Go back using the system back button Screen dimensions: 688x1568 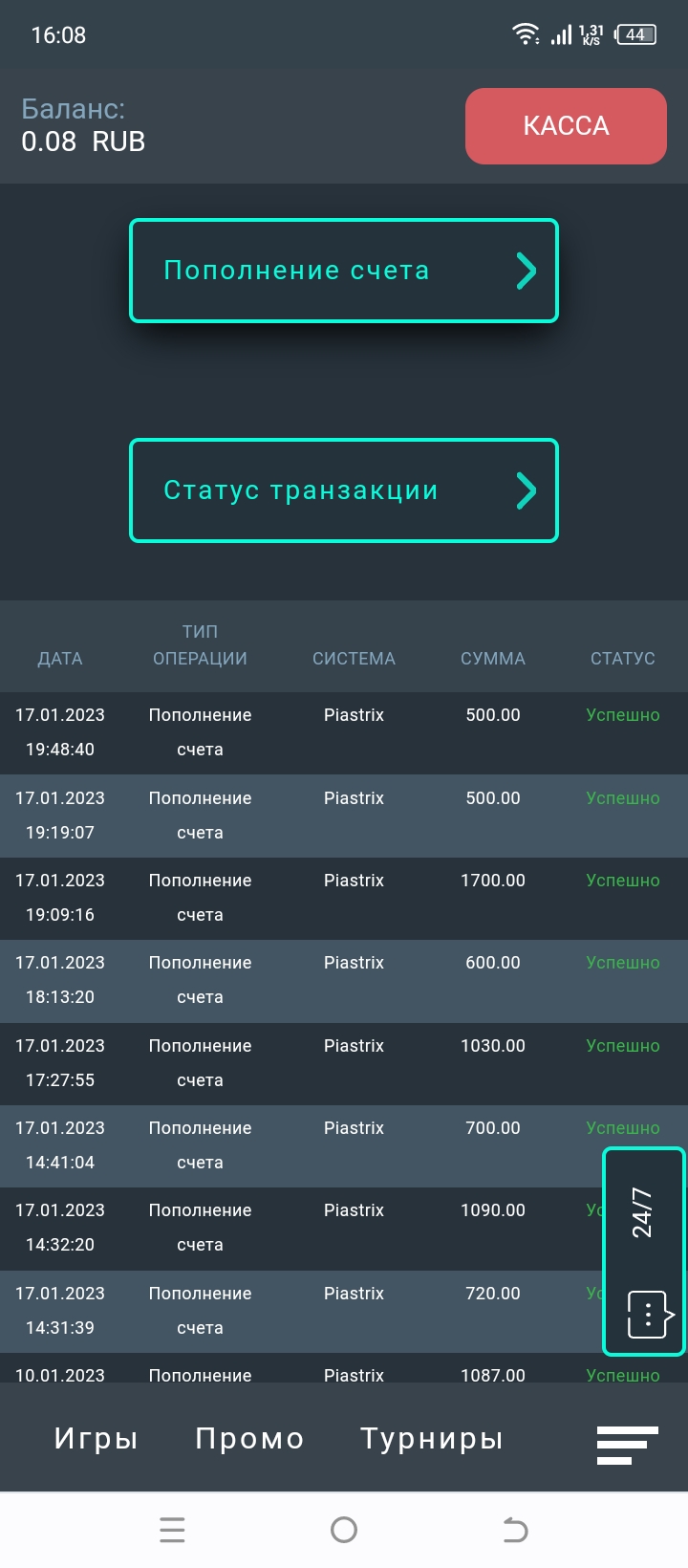[515, 1530]
